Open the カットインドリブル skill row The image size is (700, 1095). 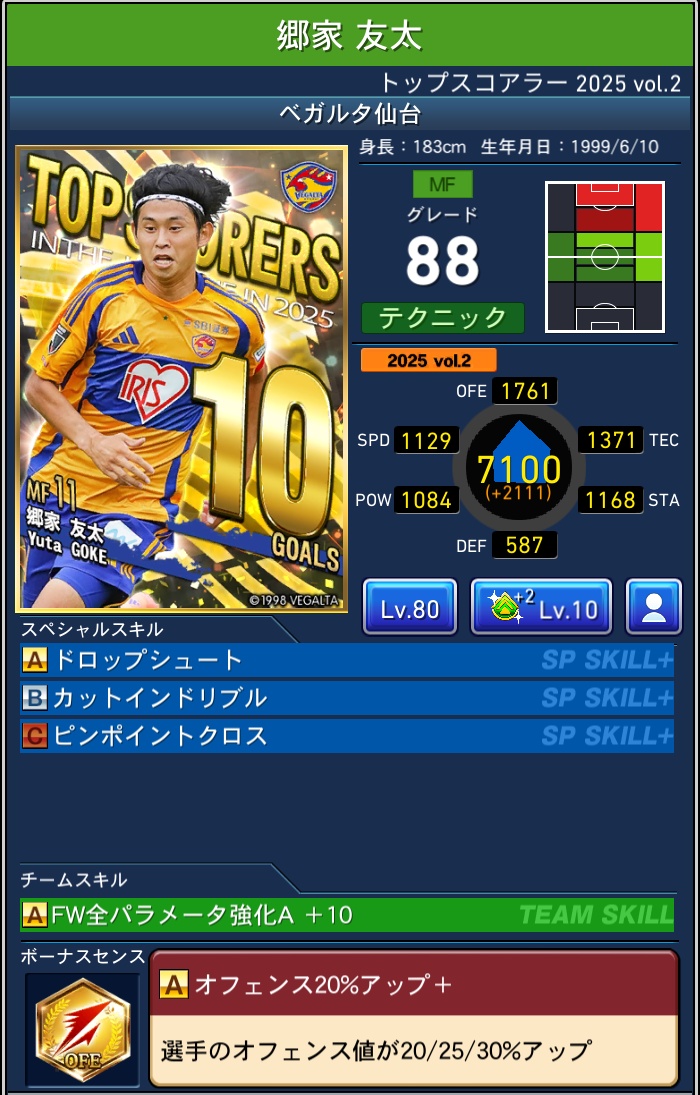tap(346, 698)
